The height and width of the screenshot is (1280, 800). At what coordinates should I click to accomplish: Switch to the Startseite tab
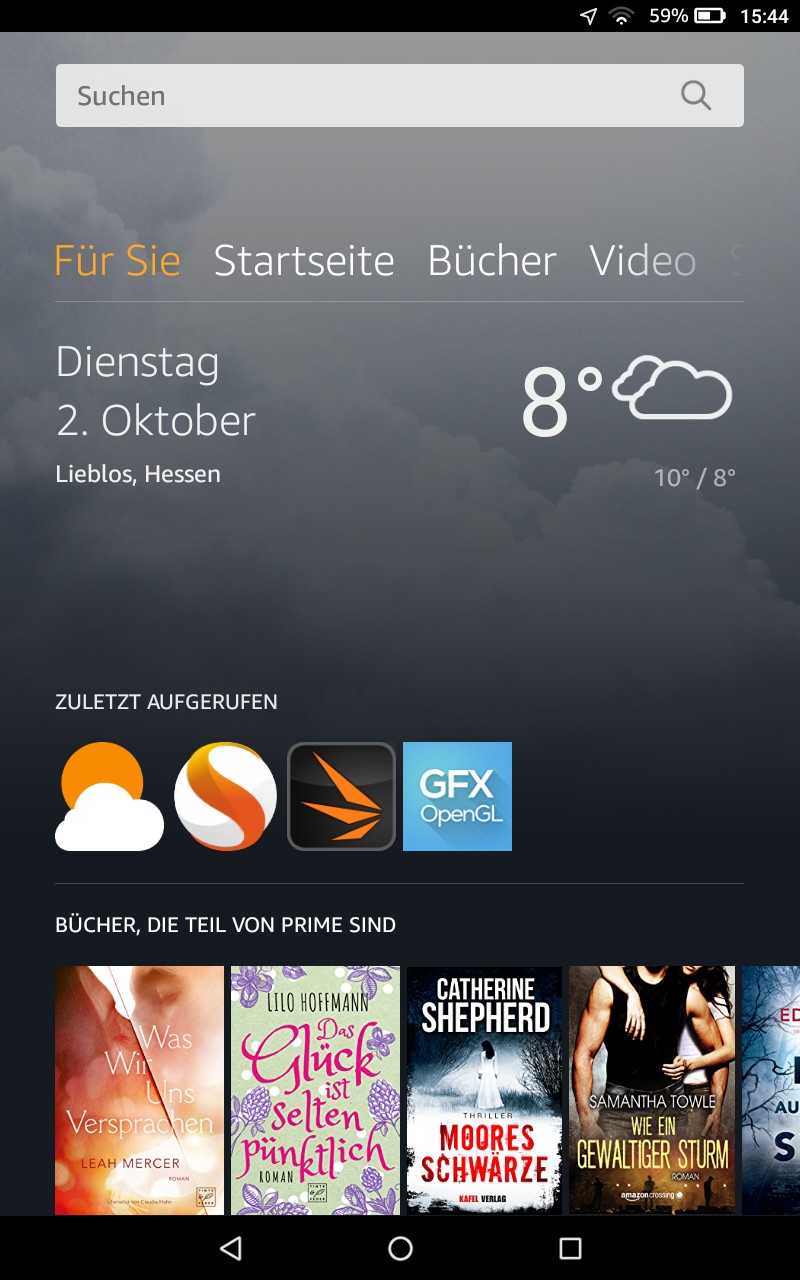pos(304,261)
